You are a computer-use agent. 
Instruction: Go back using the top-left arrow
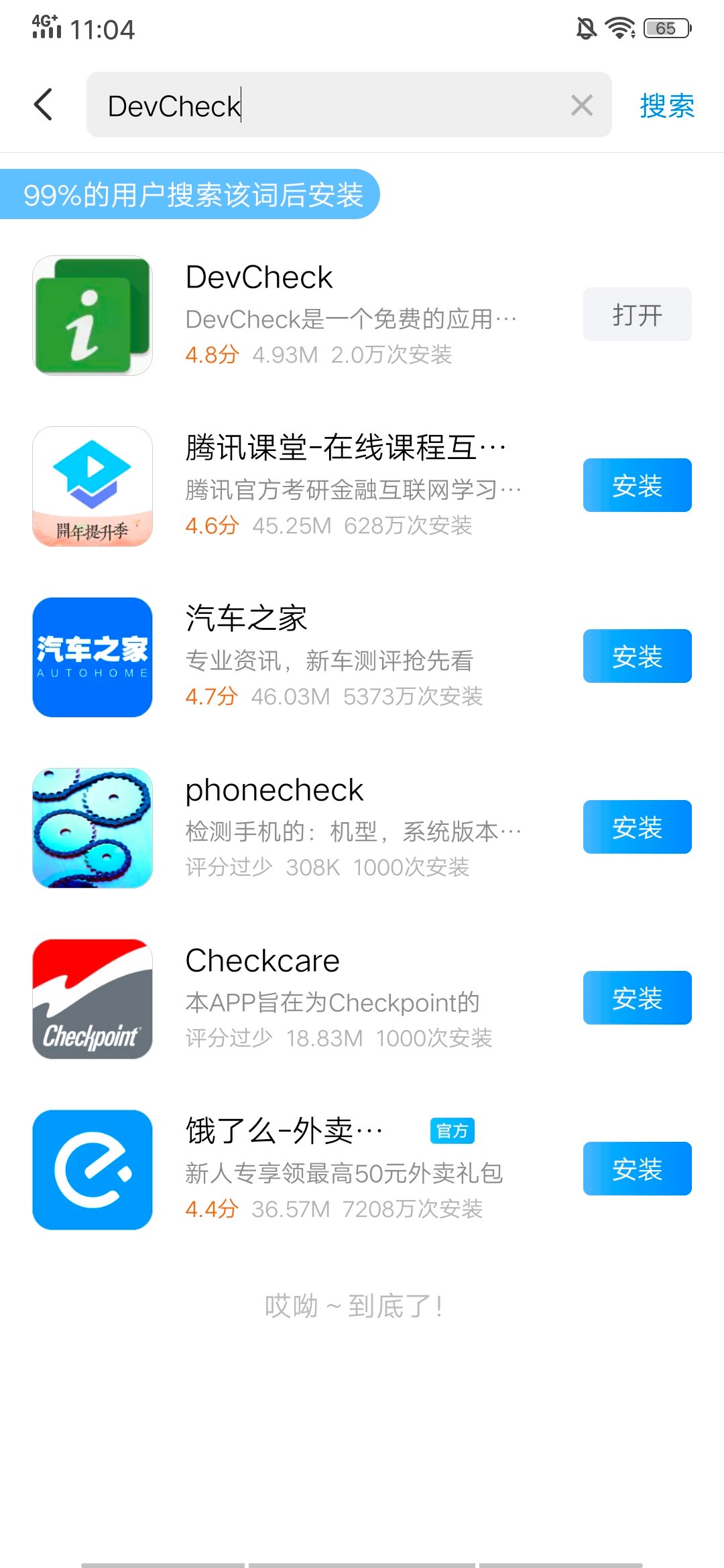pyautogui.click(x=44, y=105)
